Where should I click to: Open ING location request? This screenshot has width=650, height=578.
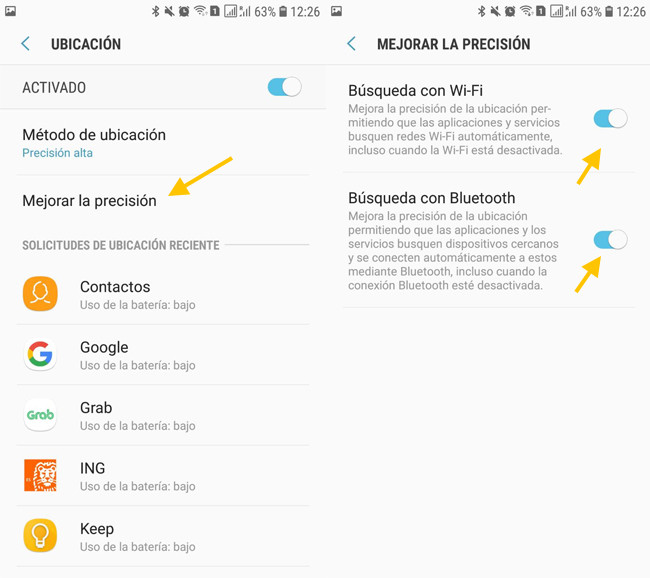pos(92,476)
